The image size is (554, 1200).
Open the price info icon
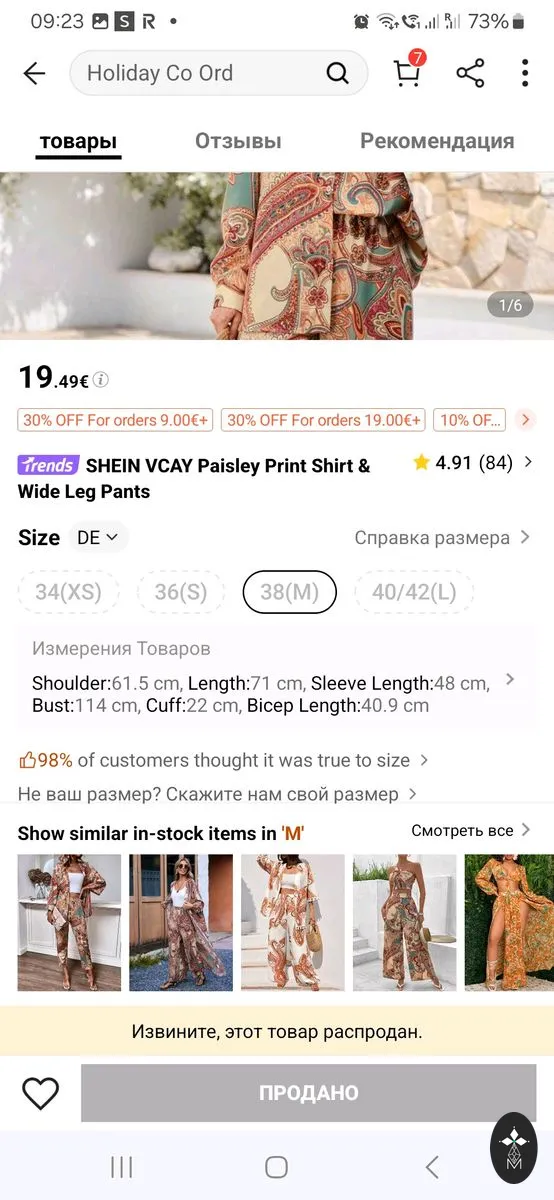tap(101, 380)
